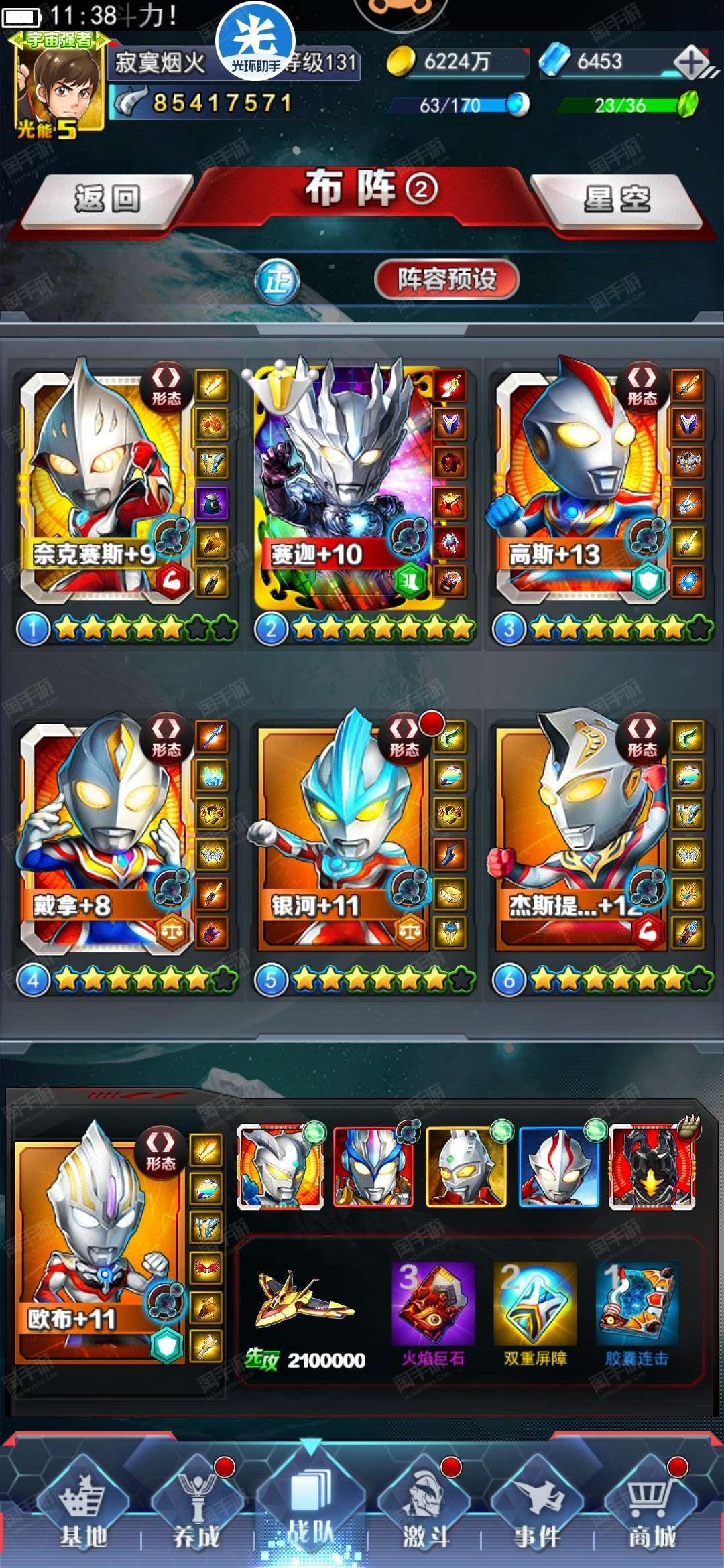
Task: Select the 火焰巨石 skill card
Action: [433, 1305]
